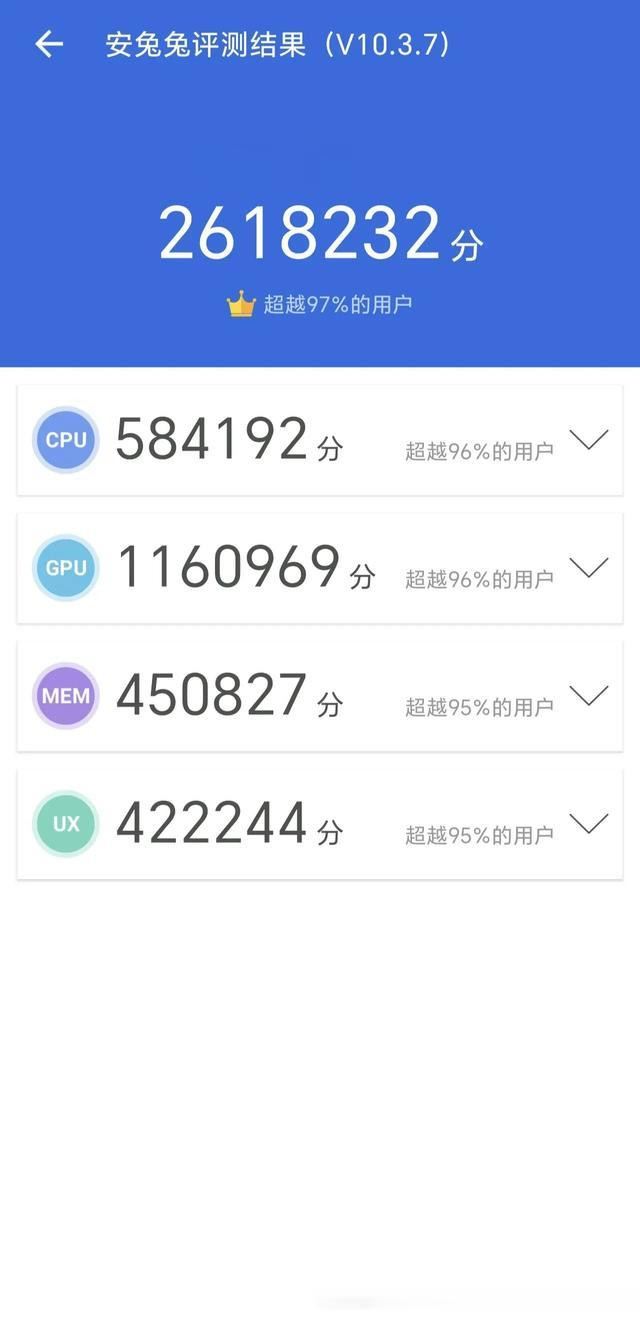The height and width of the screenshot is (1324, 640).
Task: Expand the CPU score details
Action: click(588, 439)
